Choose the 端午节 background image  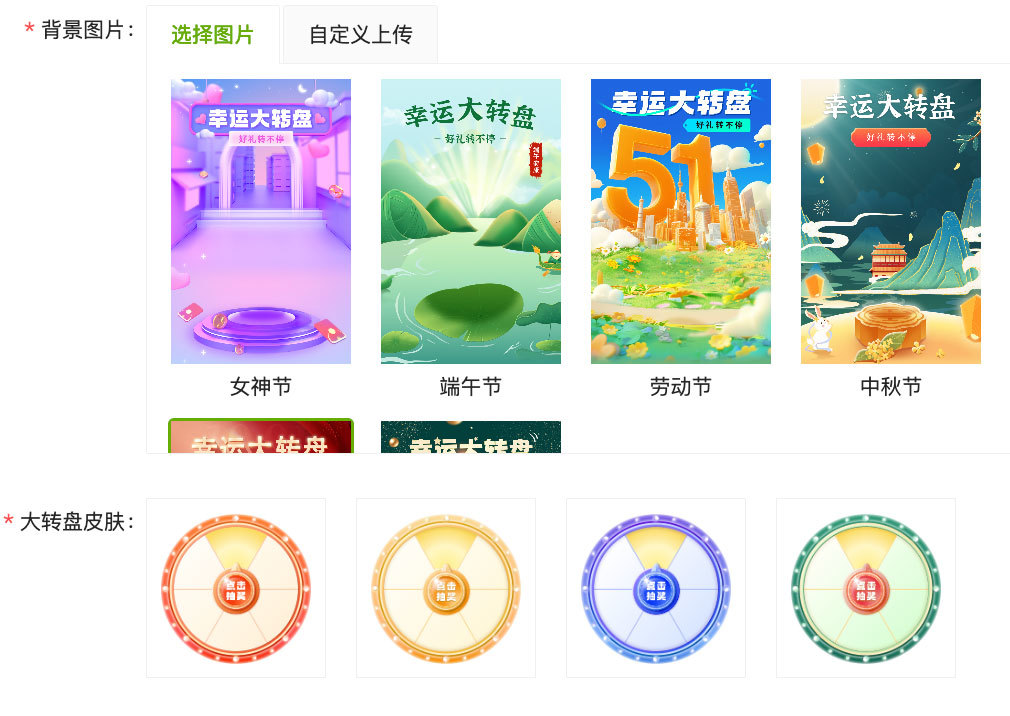(x=470, y=221)
